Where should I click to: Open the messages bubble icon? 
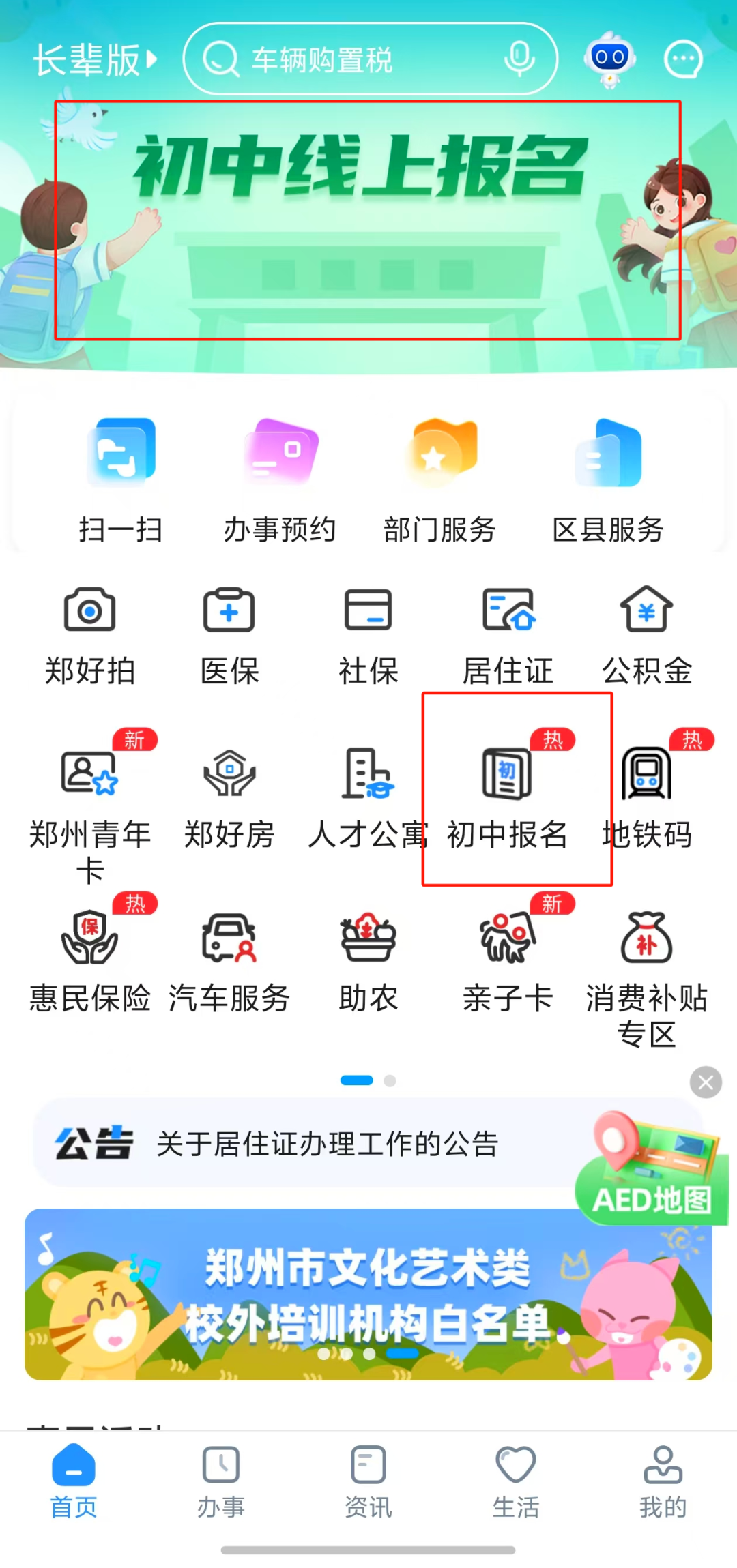(683, 59)
